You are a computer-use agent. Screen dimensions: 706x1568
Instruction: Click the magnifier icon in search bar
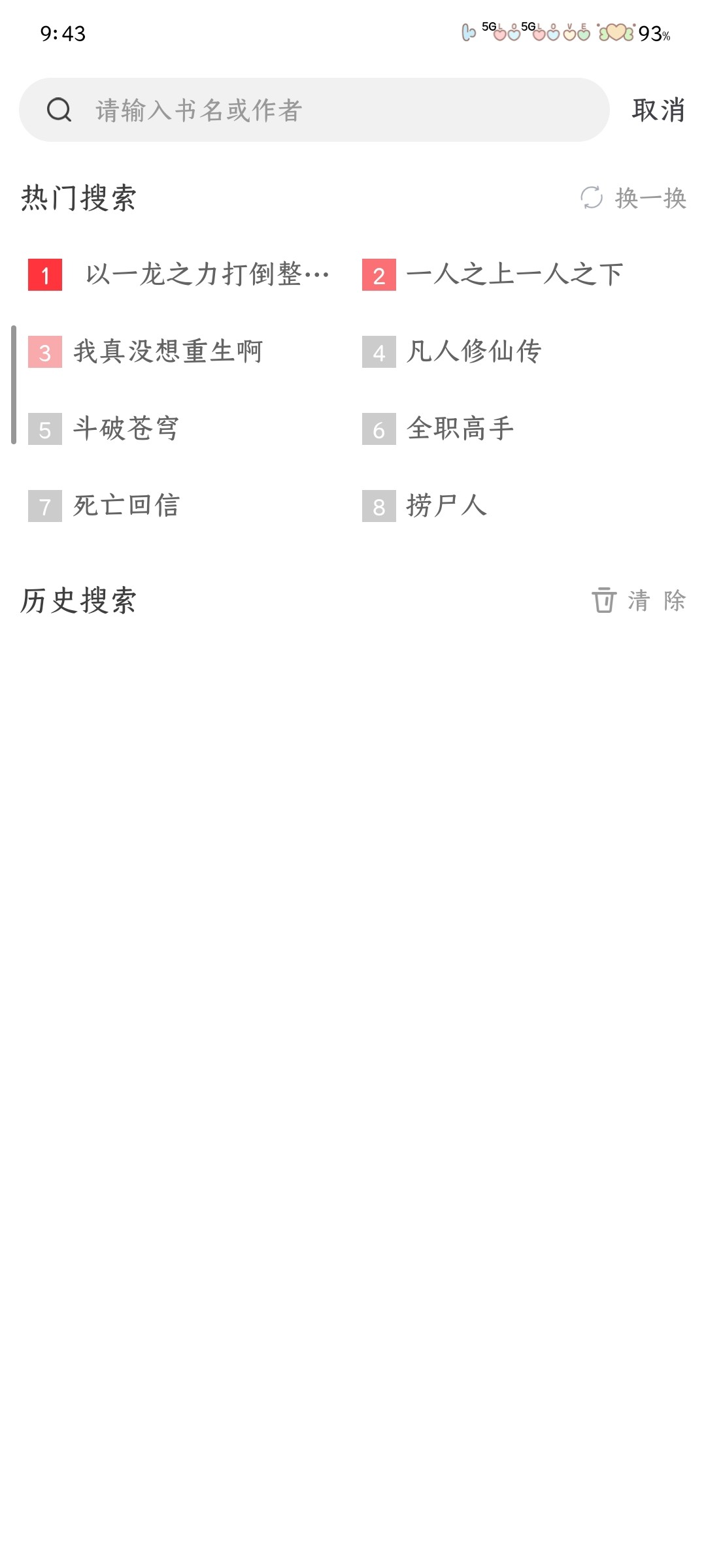point(59,110)
